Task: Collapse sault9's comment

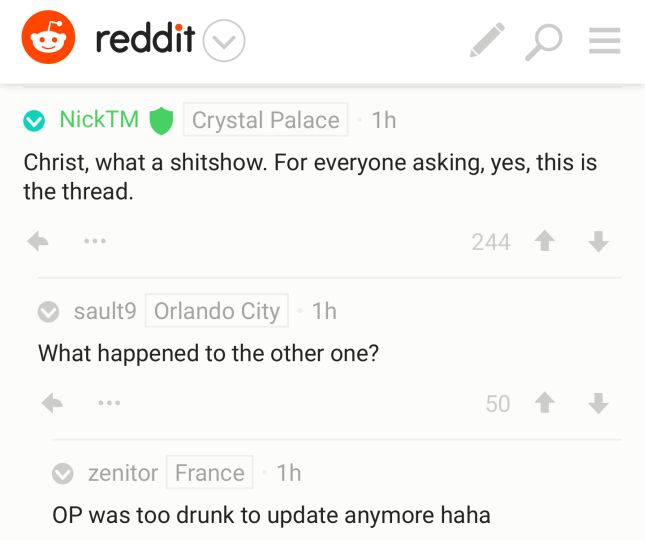Action: pyautogui.click(x=49, y=312)
